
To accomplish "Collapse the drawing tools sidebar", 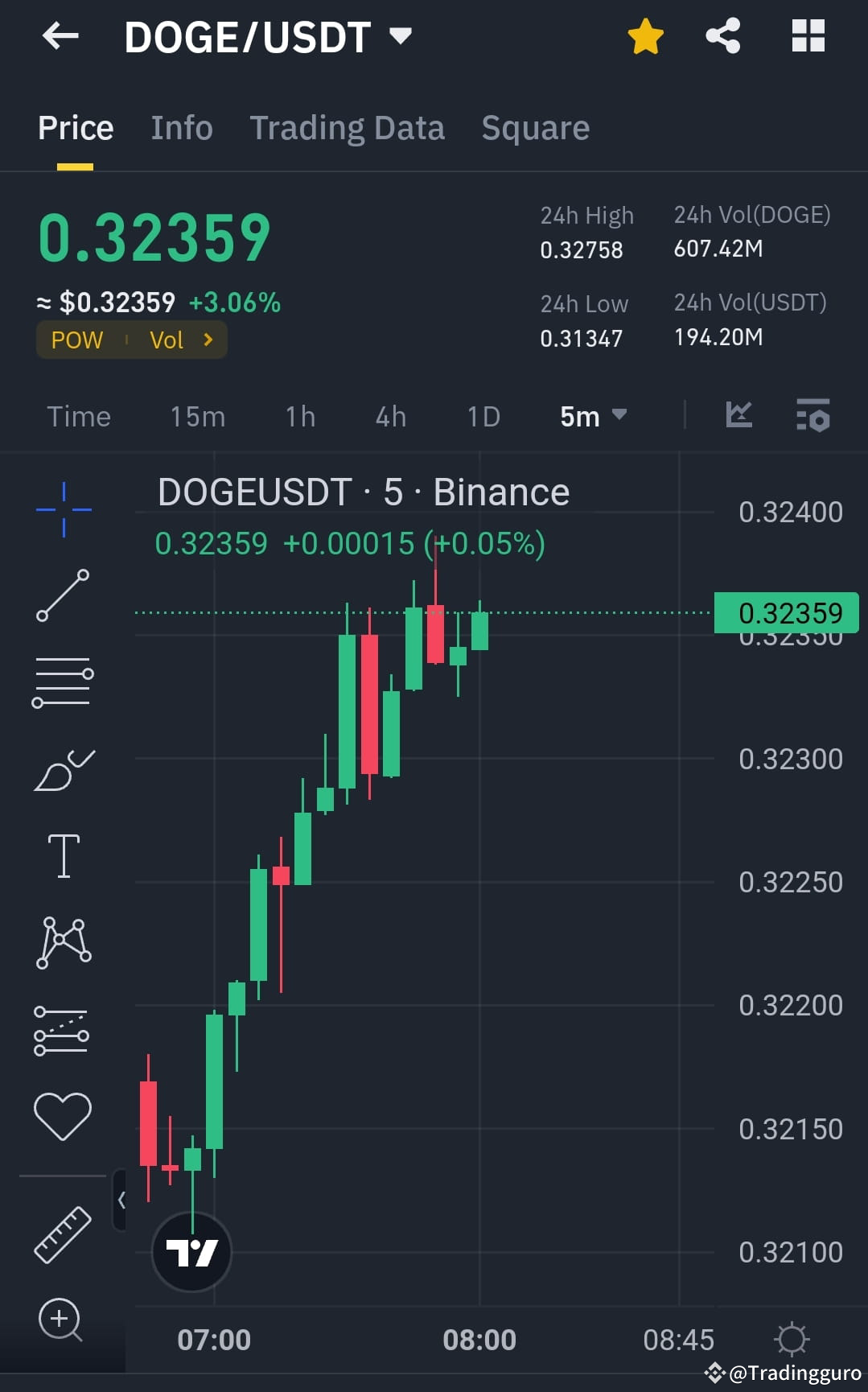I will 122,1199.
